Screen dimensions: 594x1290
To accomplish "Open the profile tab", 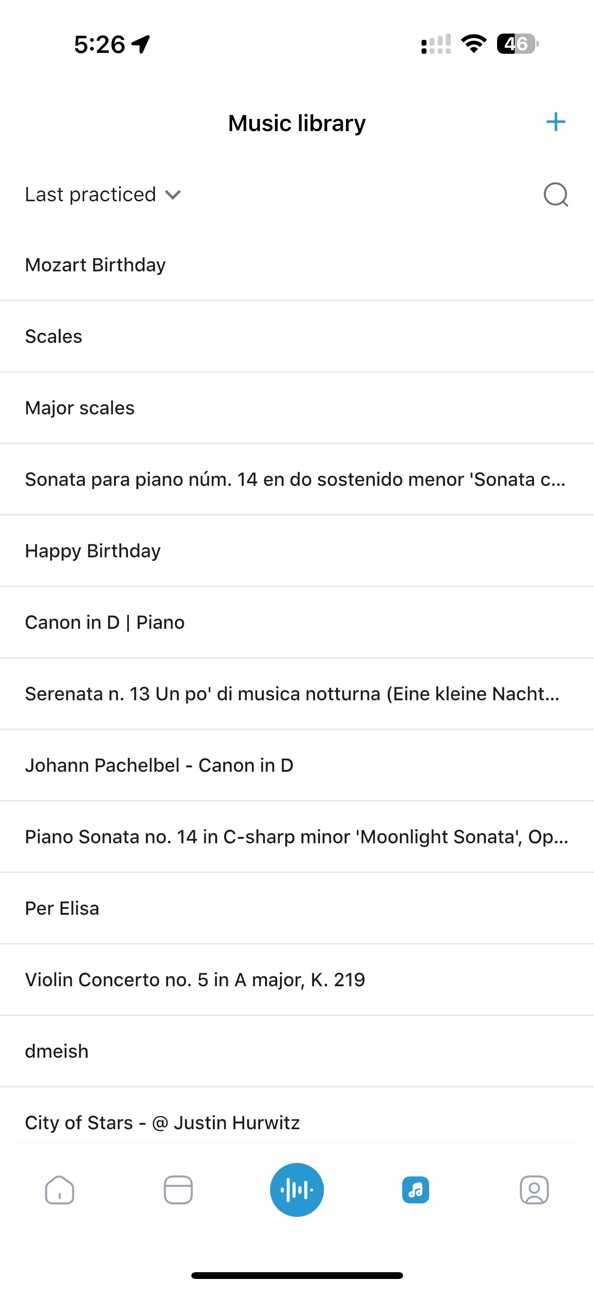I will coord(534,1190).
